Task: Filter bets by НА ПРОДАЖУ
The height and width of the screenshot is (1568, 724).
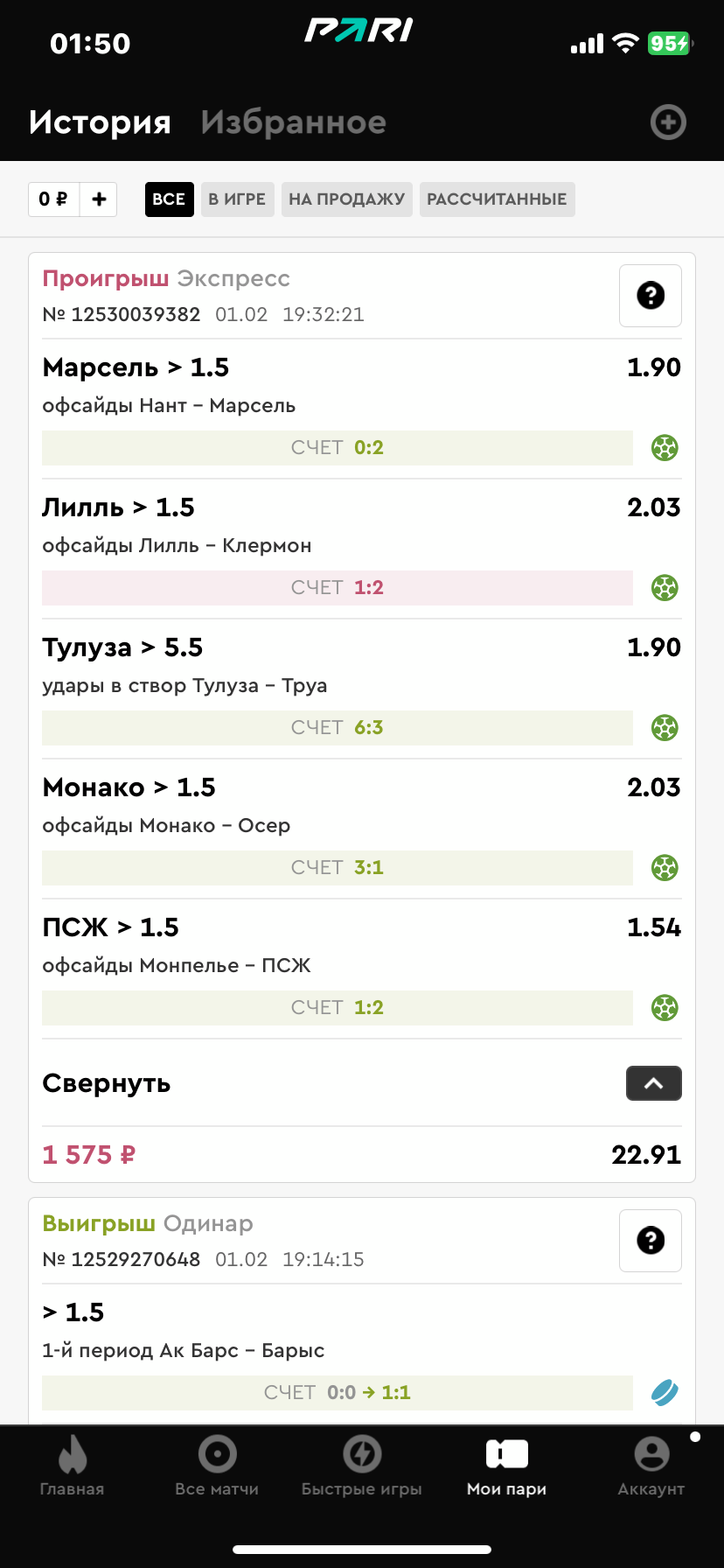Action: click(346, 199)
